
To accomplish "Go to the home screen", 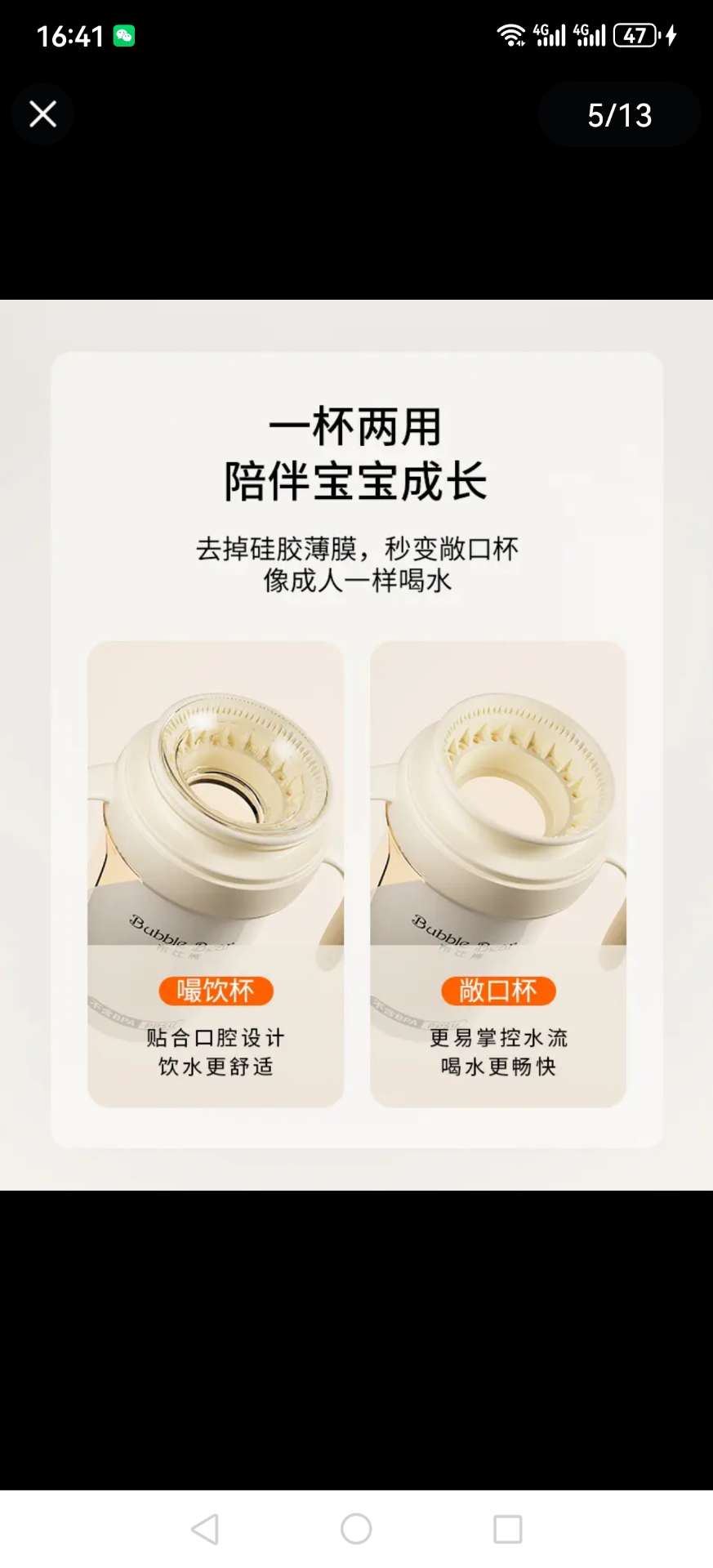I will click(x=356, y=1529).
